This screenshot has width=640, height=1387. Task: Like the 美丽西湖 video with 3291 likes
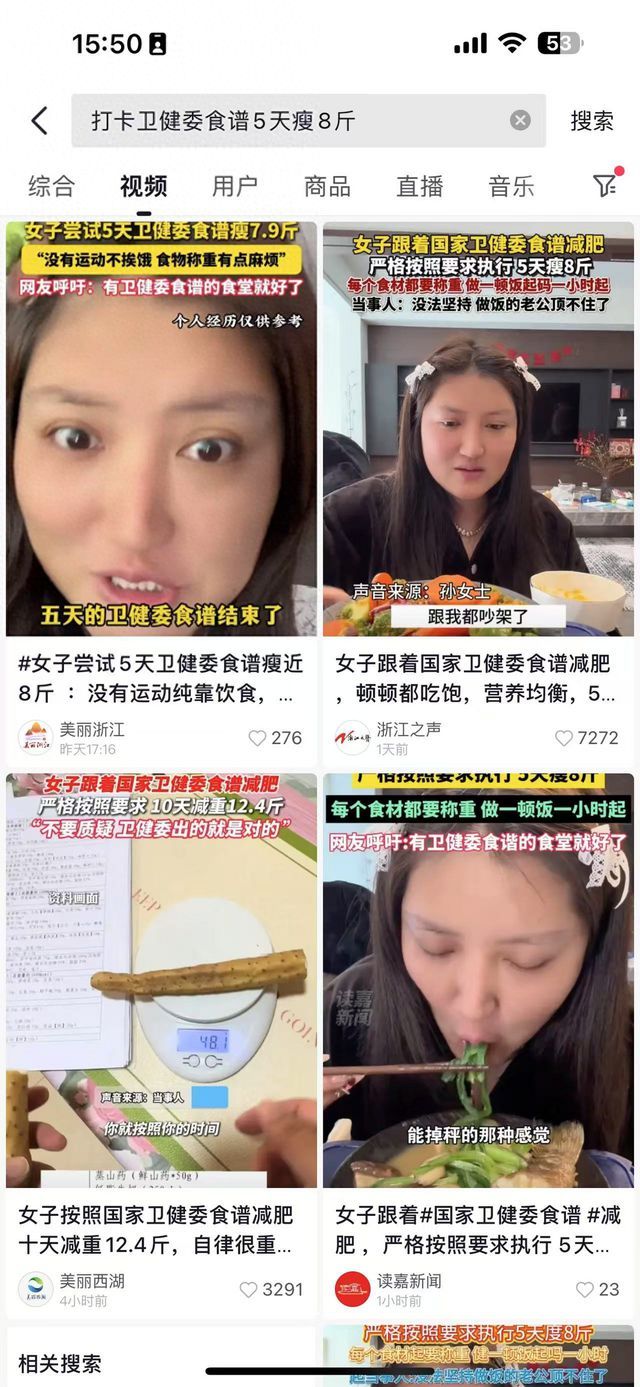pyautogui.click(x=249, y=1289)
